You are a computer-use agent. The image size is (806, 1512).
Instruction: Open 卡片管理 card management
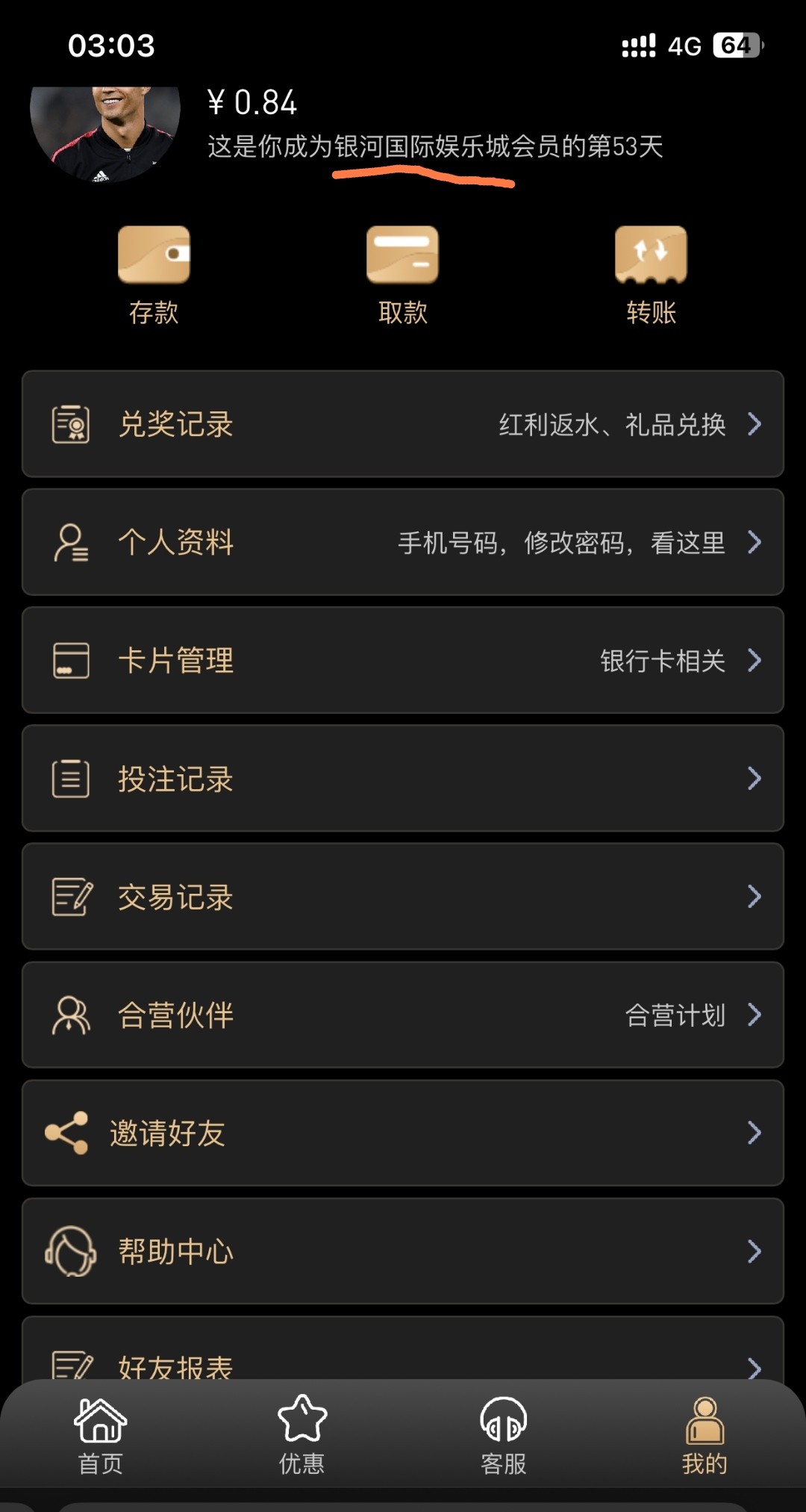403,660
